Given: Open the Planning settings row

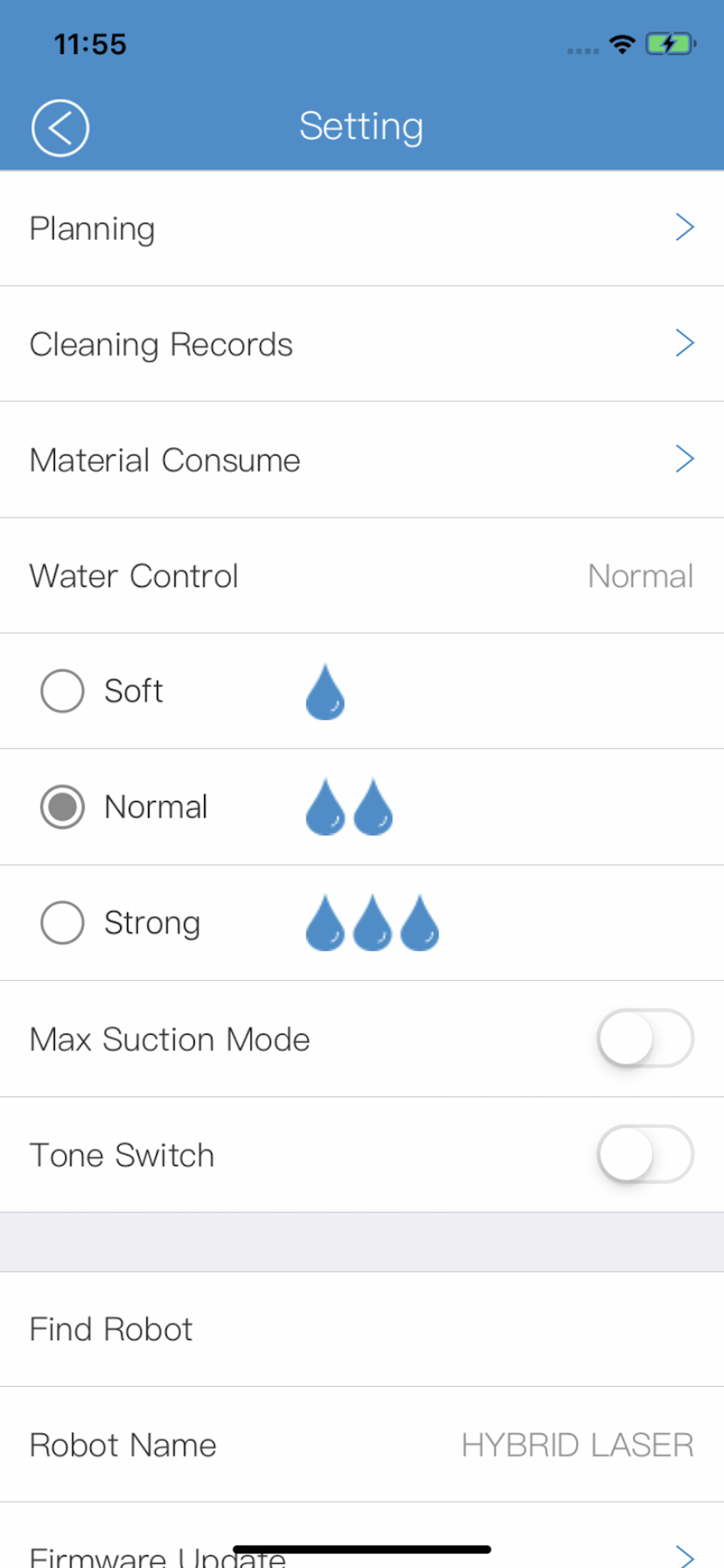Looking at the screenshot, I should (362, 228).
